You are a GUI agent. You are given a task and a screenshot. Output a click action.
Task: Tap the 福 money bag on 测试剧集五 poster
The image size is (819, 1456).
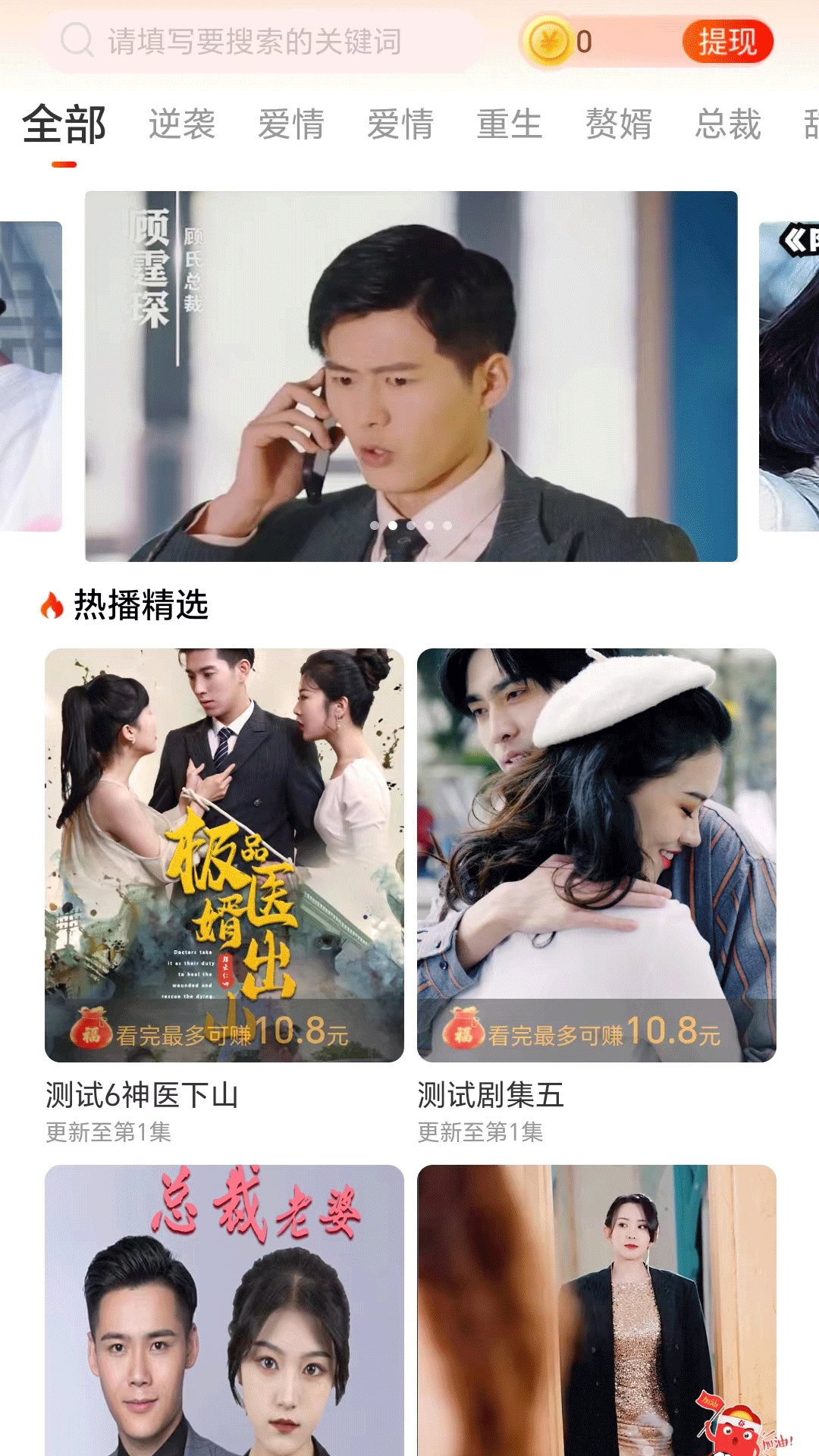(x=464, y=1030)
